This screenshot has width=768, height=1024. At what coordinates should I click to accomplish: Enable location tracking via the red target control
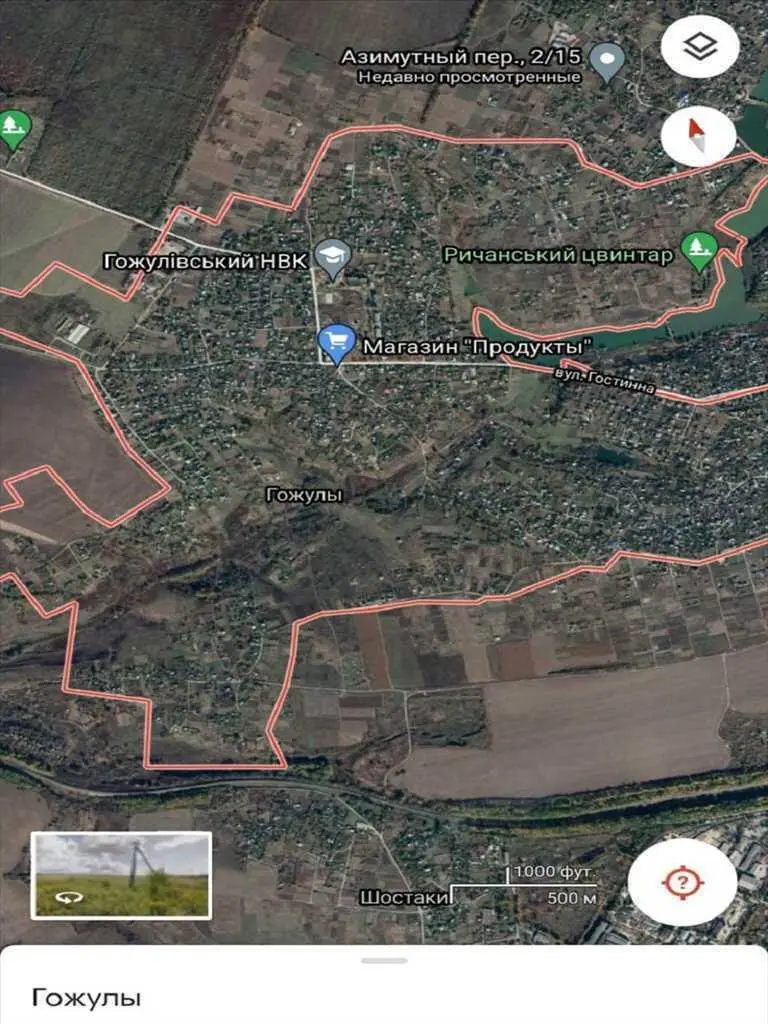pos(681,882)
